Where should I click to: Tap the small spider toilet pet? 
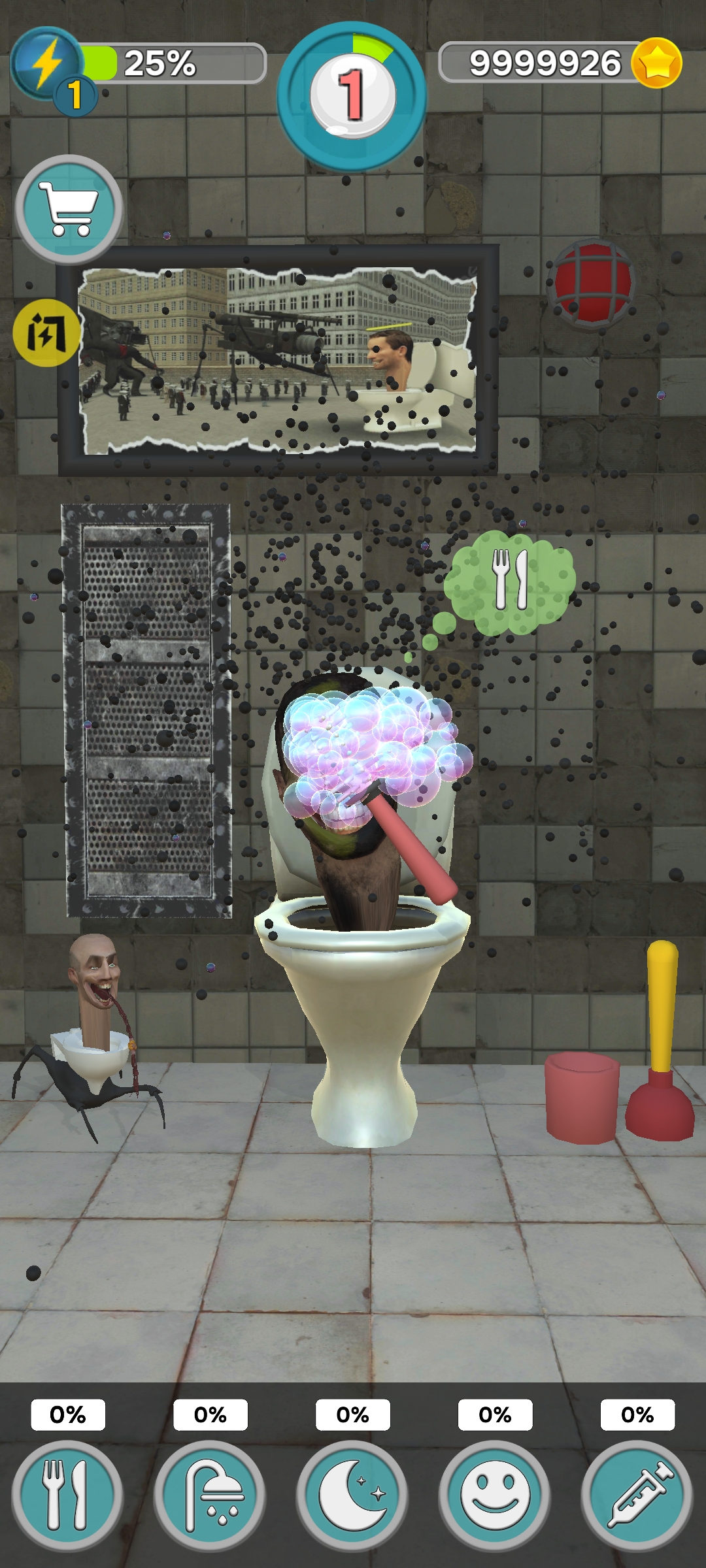[92, 1032]
